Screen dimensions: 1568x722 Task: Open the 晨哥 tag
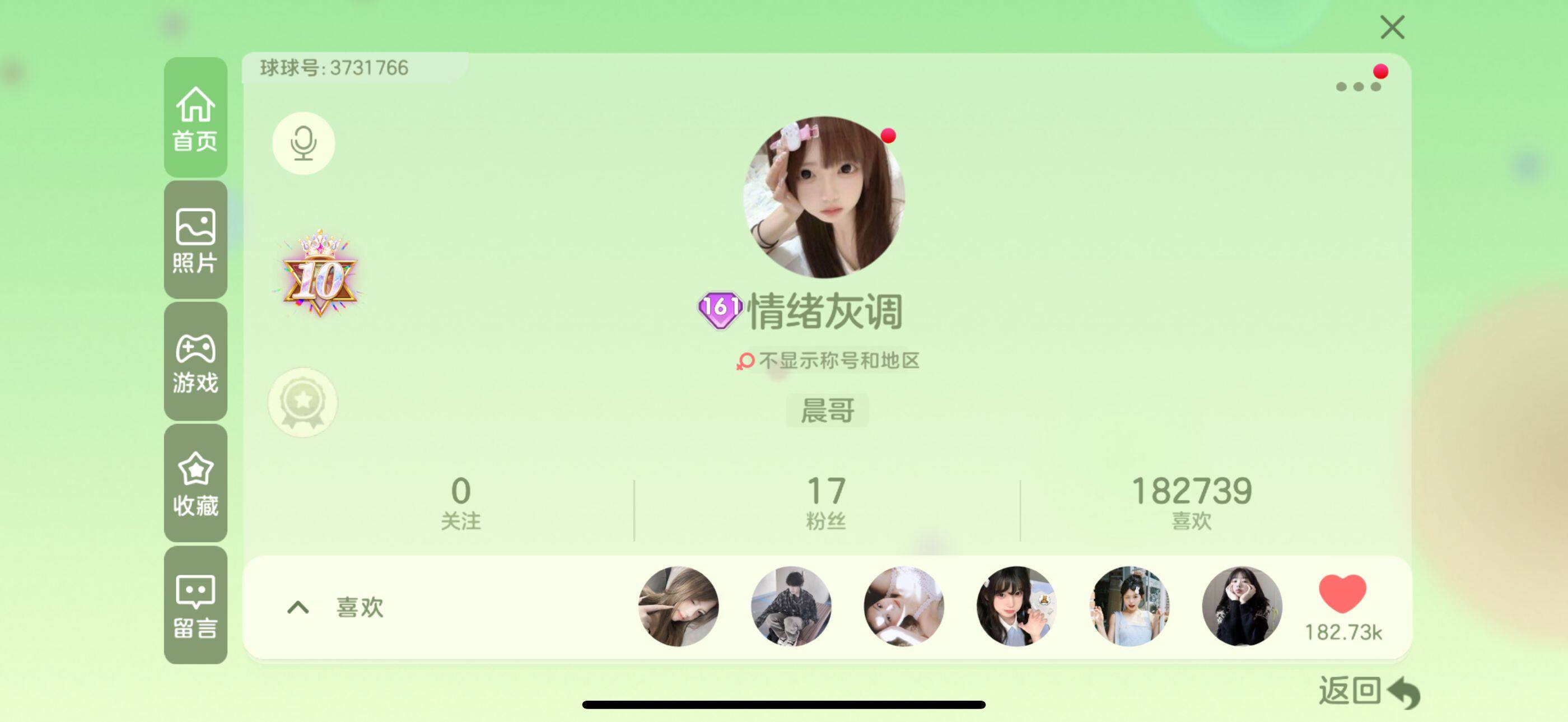[x=827, y=411]
